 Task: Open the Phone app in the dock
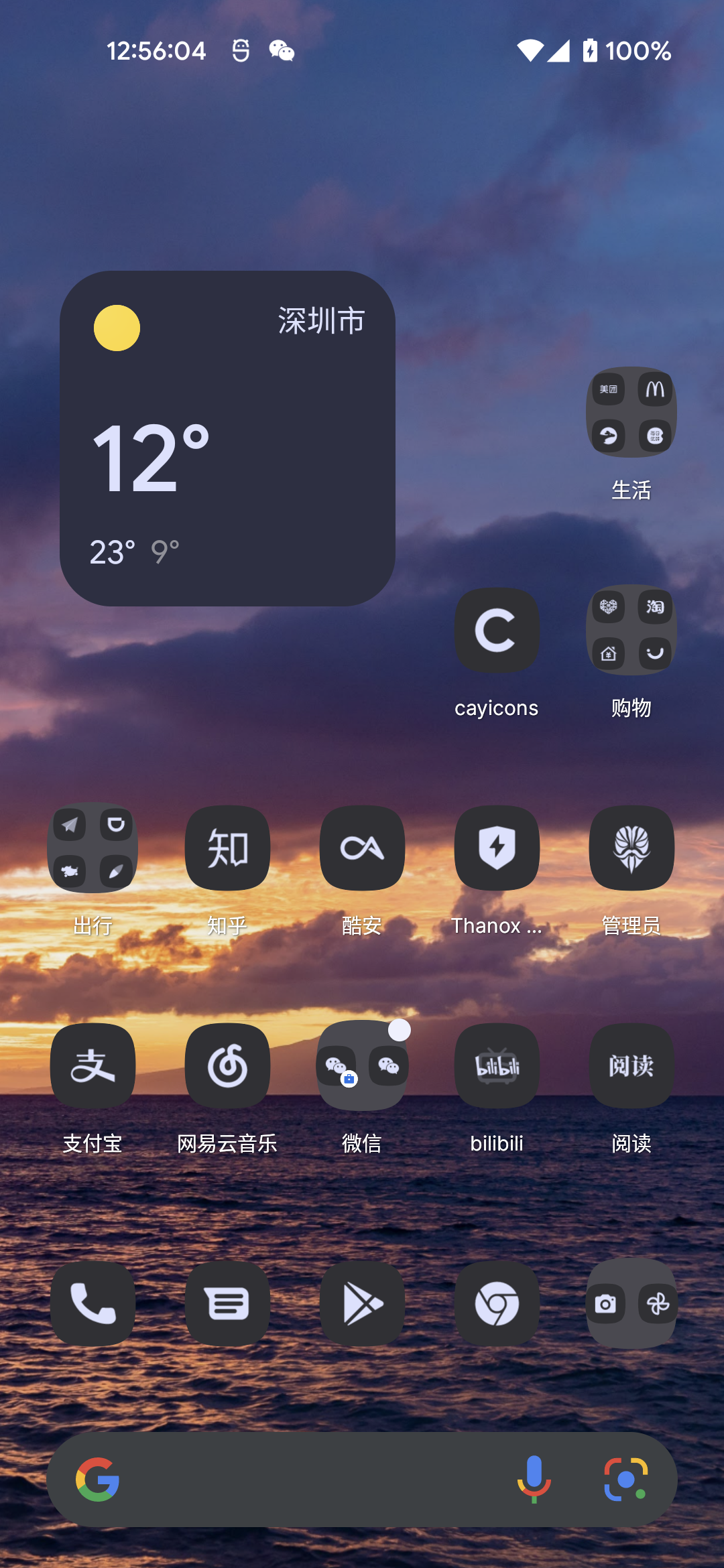coord(93,1303)
